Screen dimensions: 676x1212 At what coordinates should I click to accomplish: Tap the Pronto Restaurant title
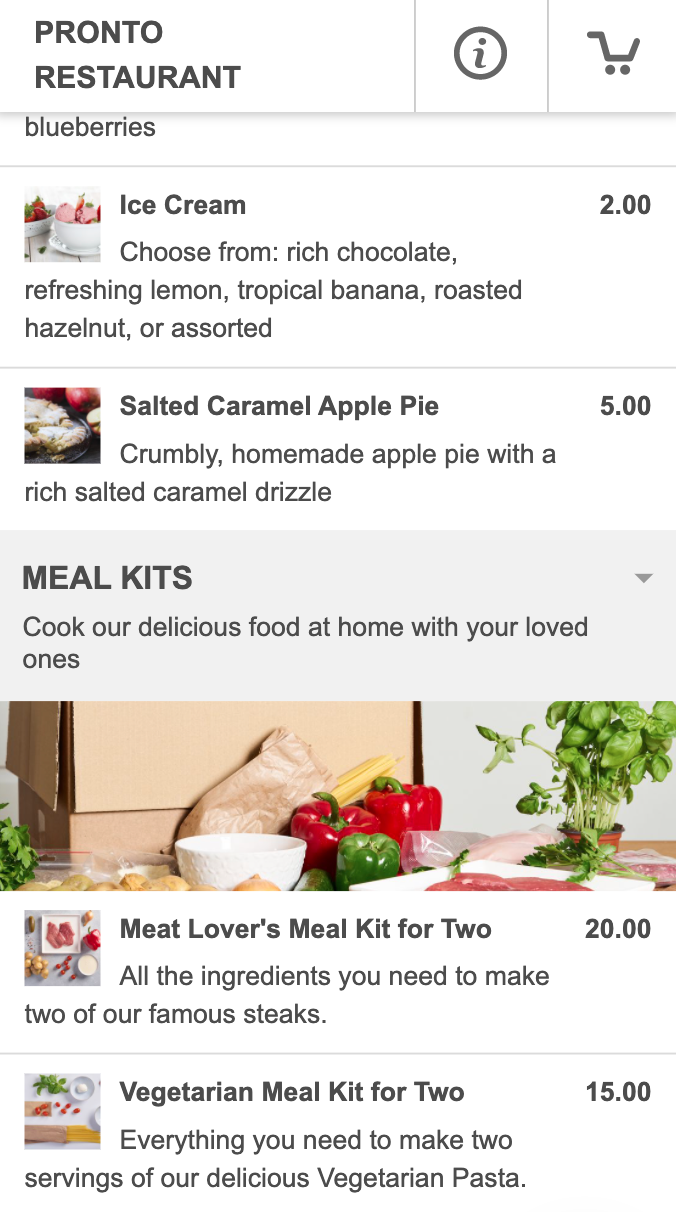click(137, 55)
